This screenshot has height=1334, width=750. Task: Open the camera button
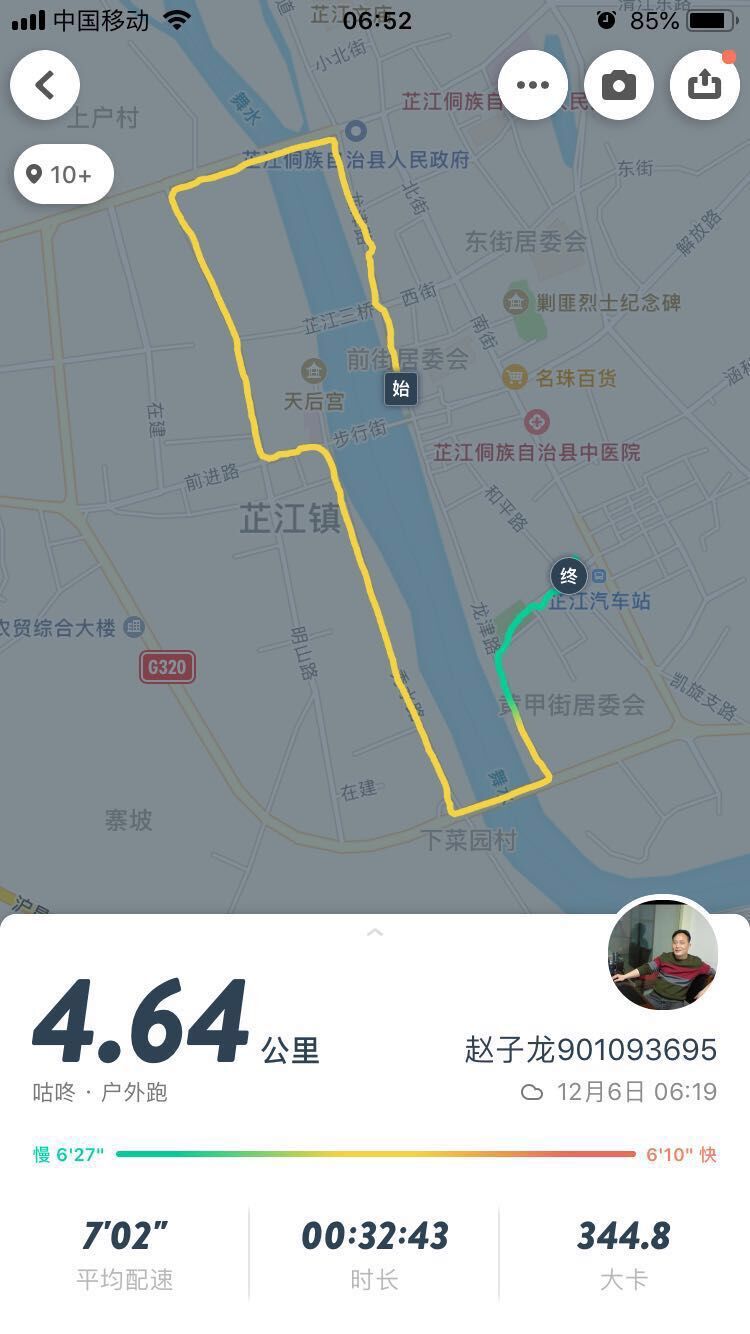pos(619,85)
